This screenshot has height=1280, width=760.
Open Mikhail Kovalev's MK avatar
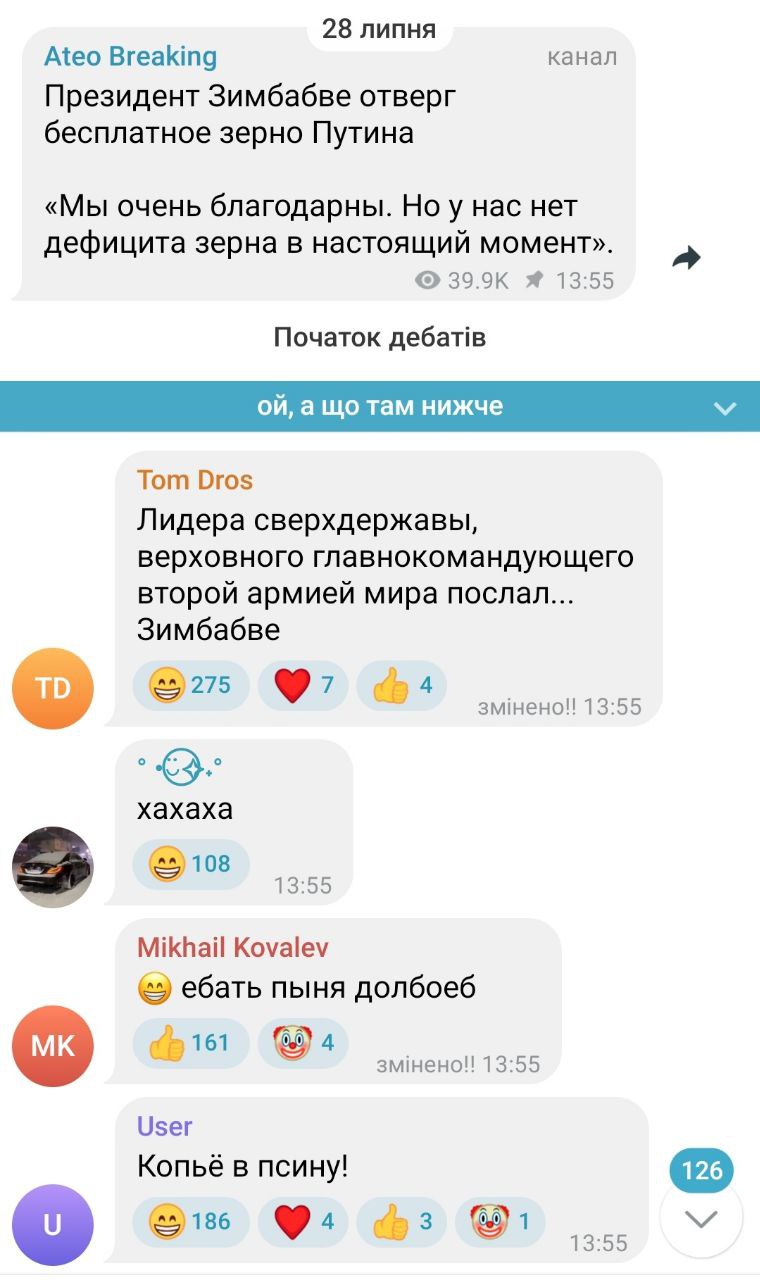pyautogui.click(x=52, y=1046)
